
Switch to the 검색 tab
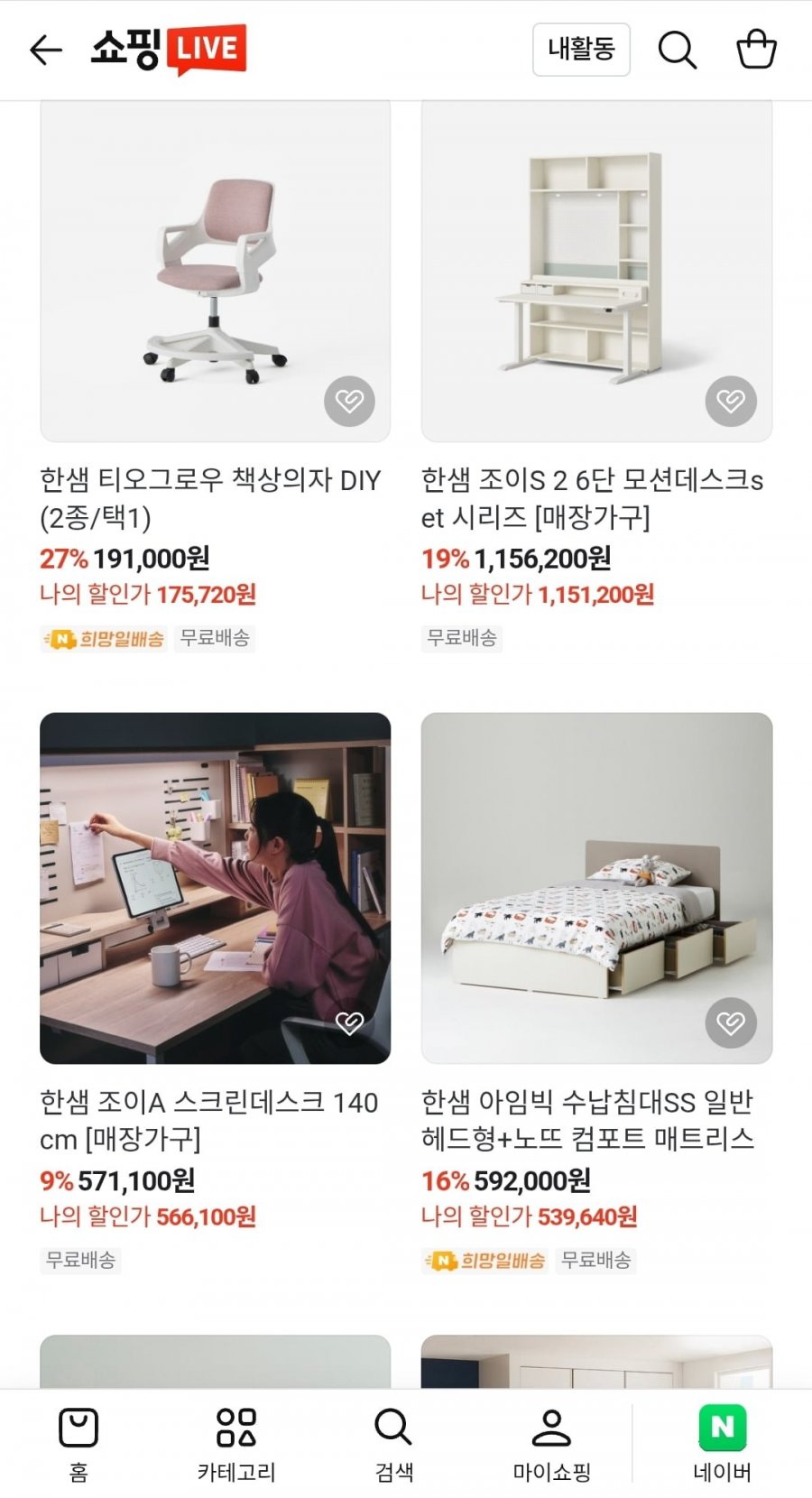click(394, 1444)
